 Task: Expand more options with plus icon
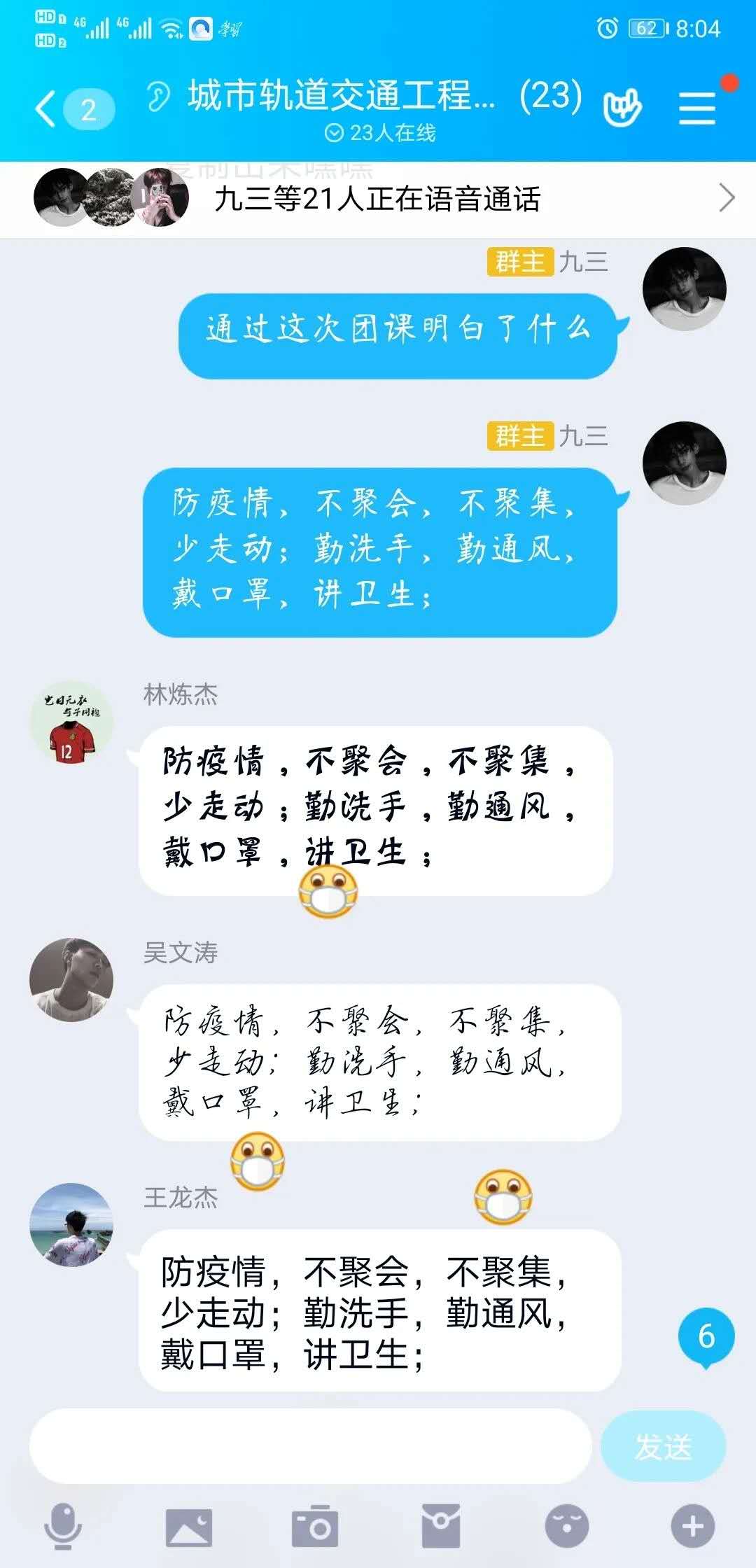click(x=693, y=1527)
